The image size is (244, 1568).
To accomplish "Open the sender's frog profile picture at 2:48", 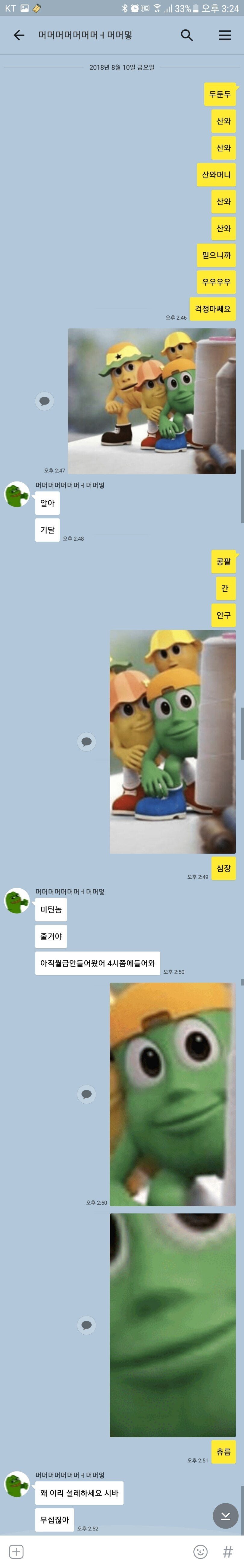I will pos(17,494).
